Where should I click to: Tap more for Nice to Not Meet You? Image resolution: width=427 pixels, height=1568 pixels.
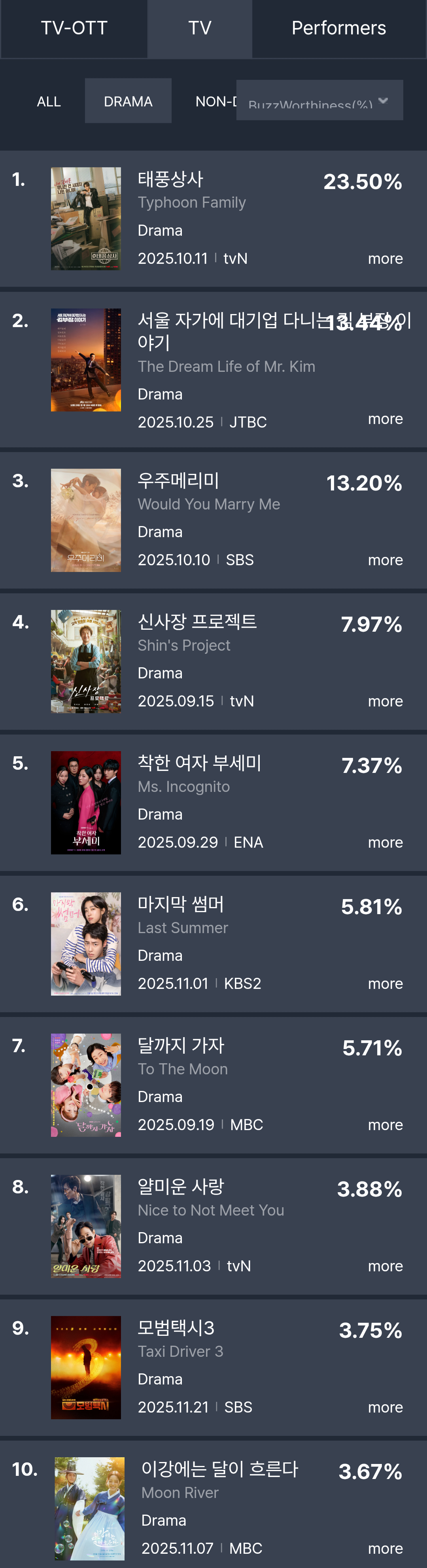[385, 1266]
